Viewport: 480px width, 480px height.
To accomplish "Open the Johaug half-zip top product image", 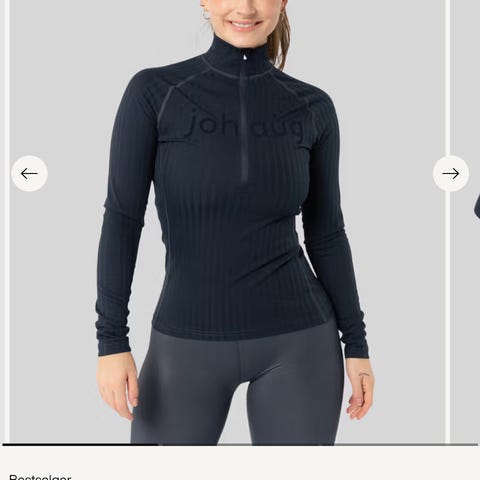I will (x=228, y=222).
